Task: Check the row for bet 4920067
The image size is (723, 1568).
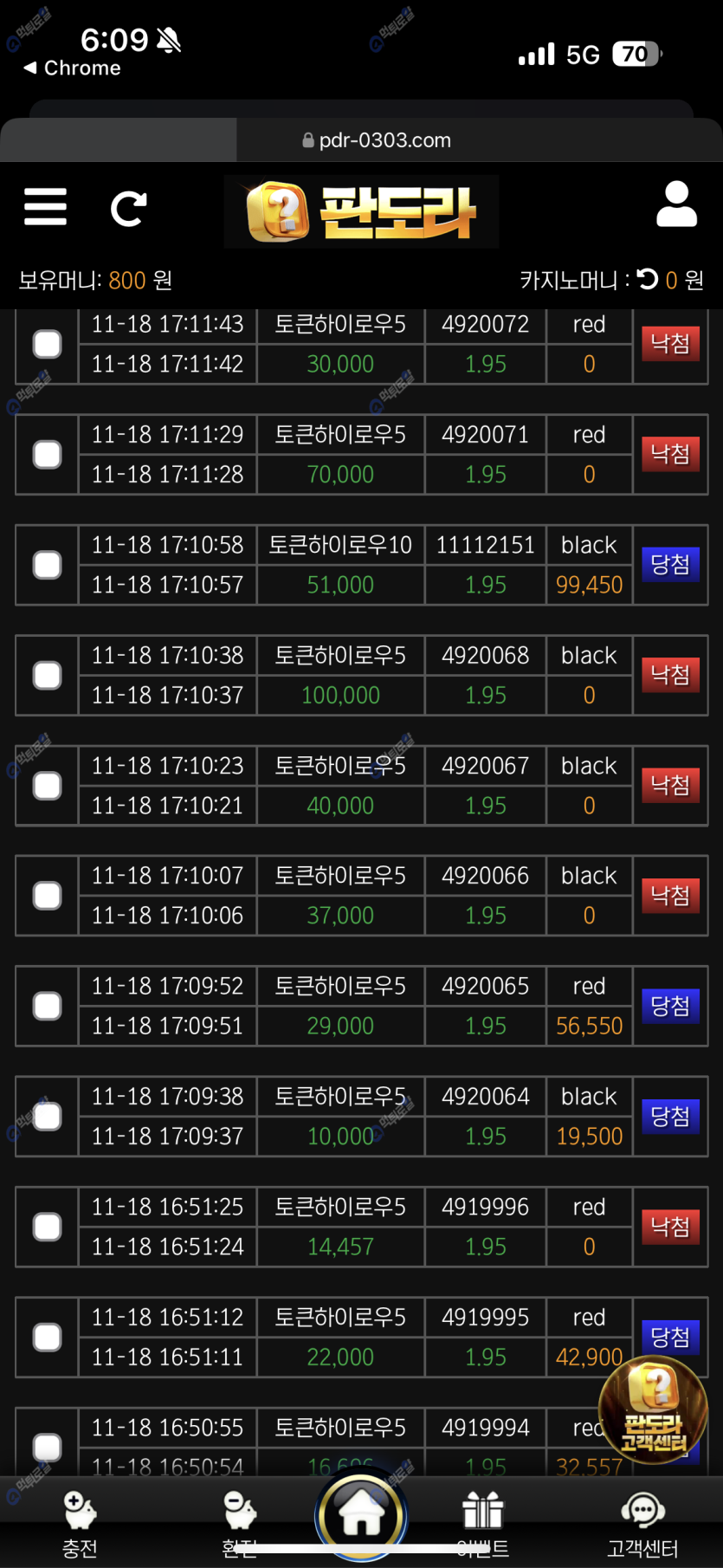Action: (47, 786)
